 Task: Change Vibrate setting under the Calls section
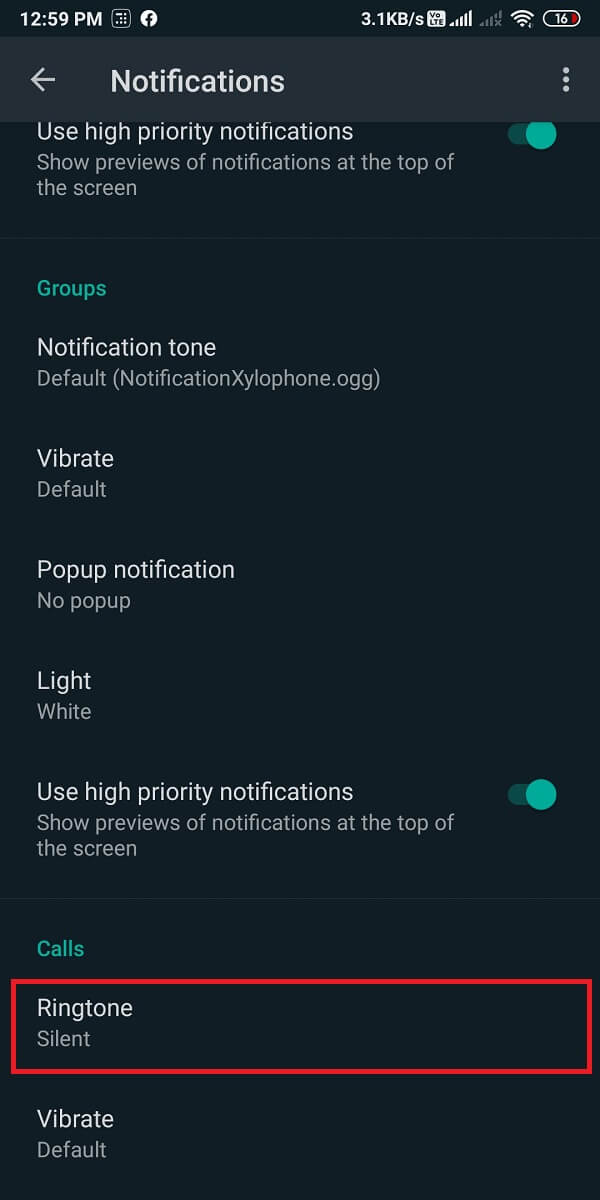[75, 1133]
